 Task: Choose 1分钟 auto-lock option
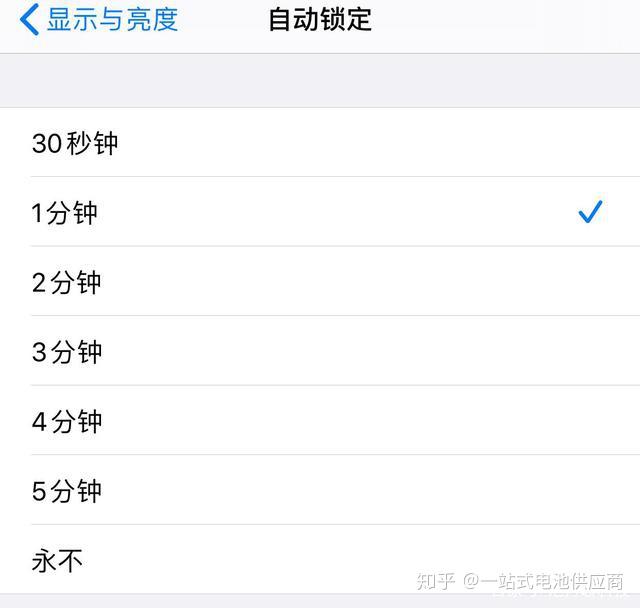click(x=65, y=213)
